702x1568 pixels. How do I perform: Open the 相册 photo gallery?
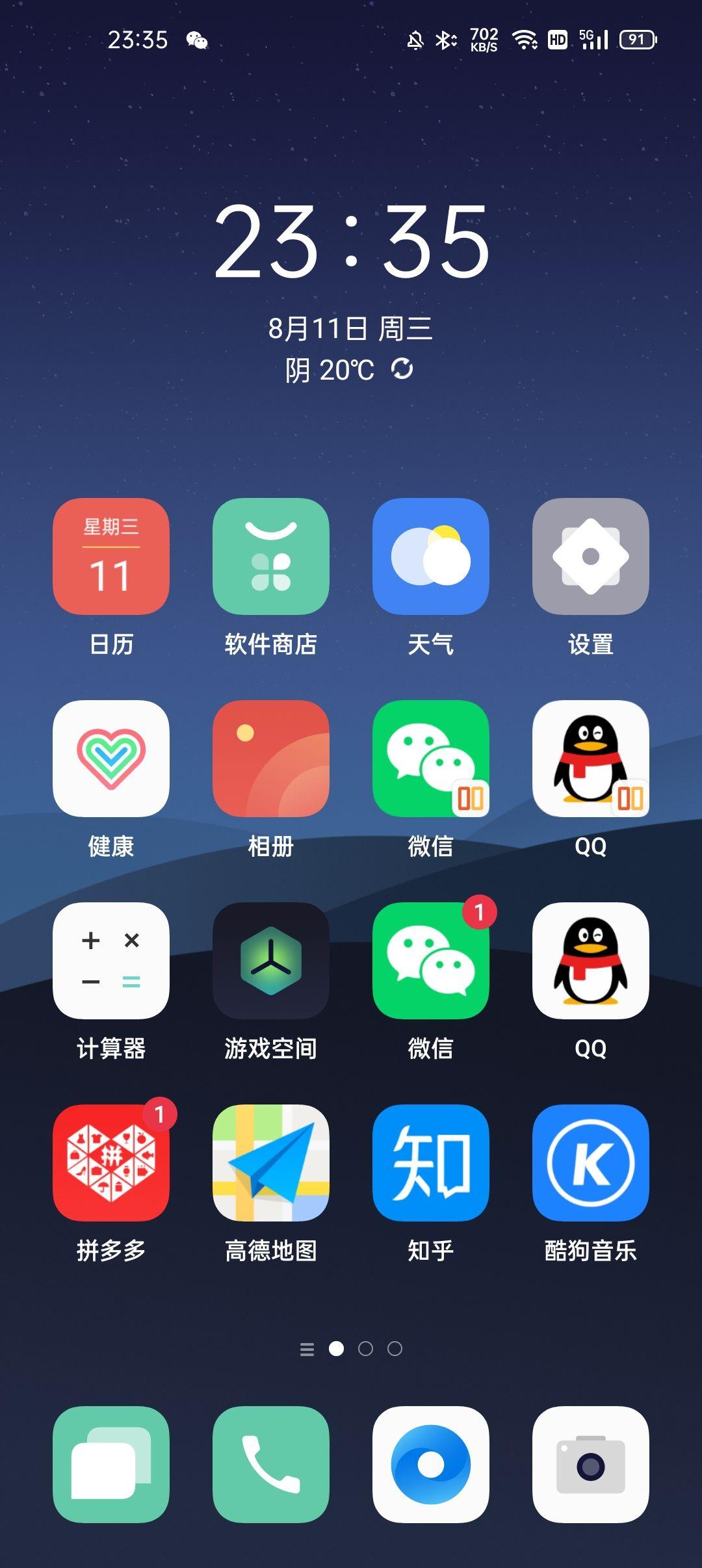(x=271, y=759)
